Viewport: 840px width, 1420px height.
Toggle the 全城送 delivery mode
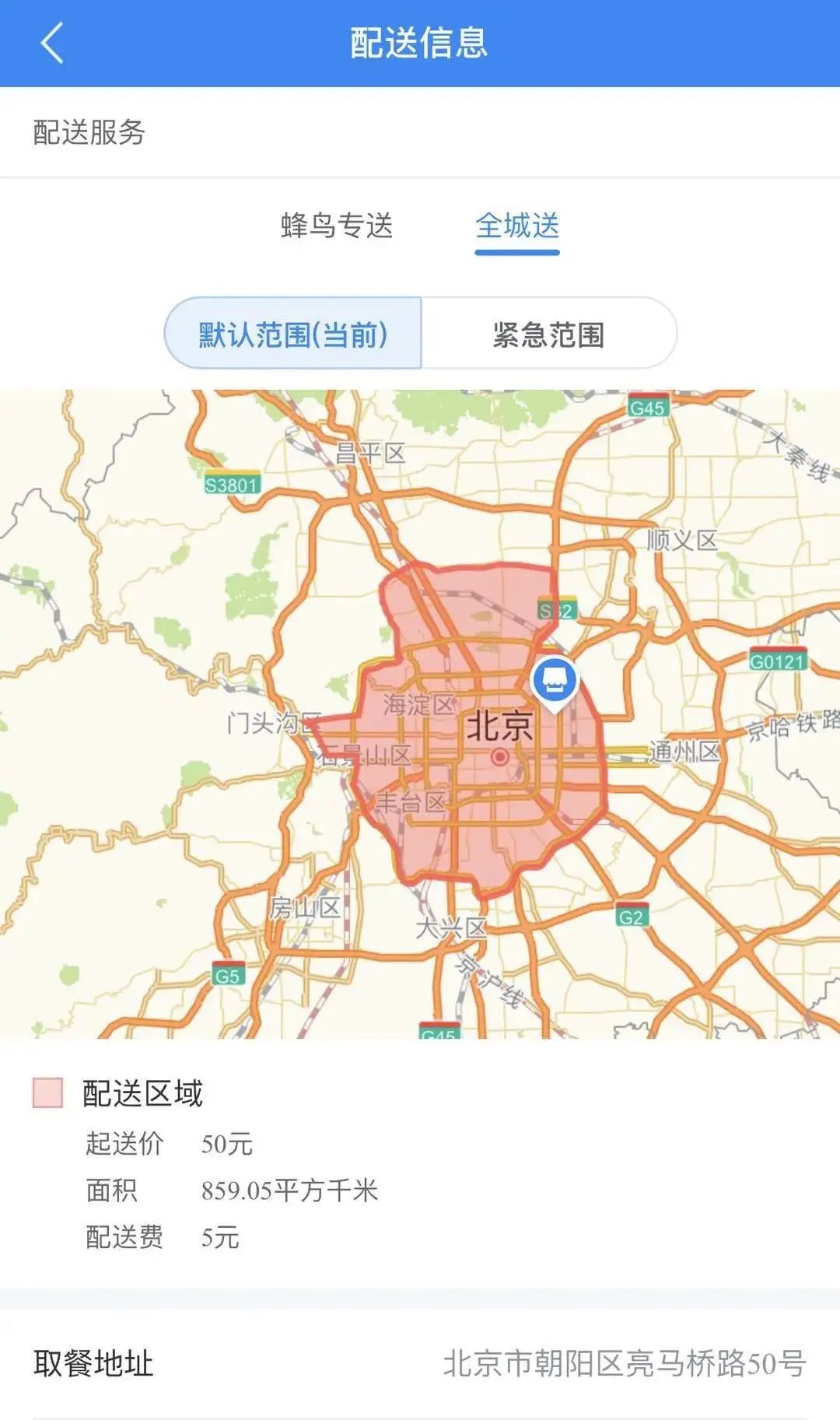click(516, 226)
